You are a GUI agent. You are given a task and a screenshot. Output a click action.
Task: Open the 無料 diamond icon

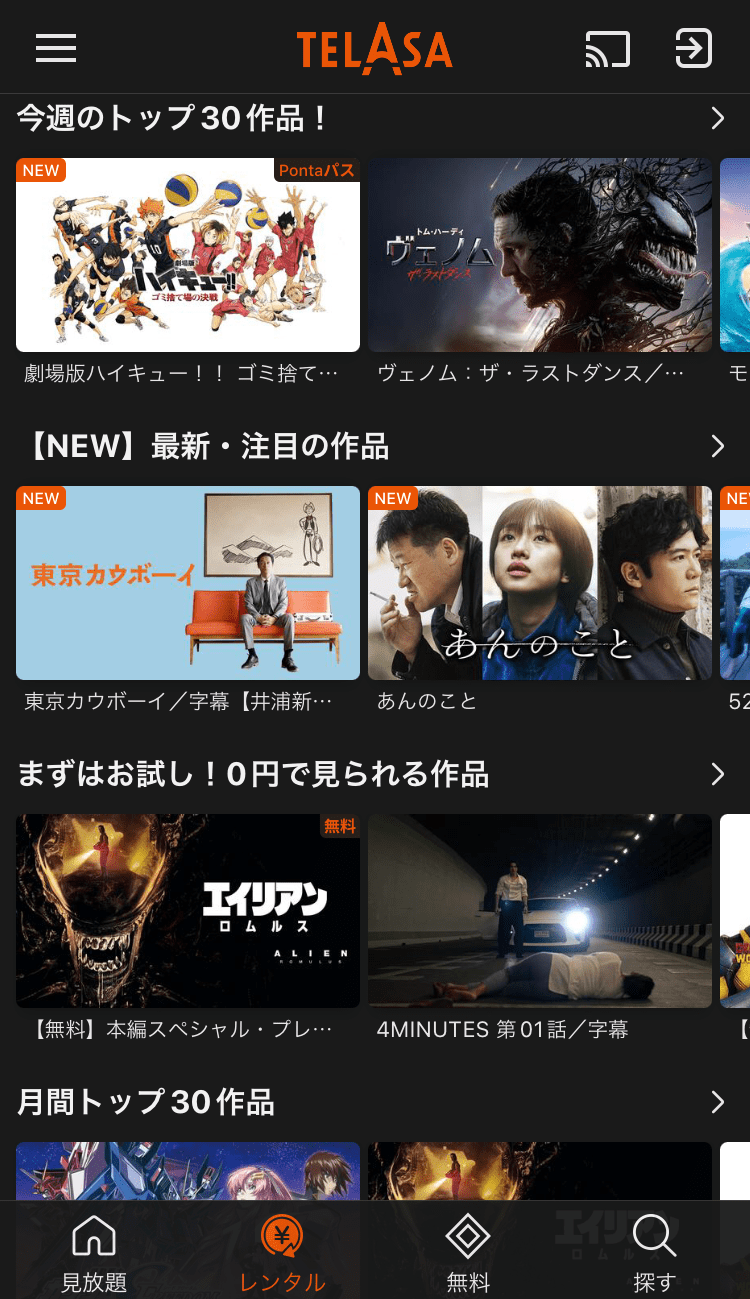pyautogui.click(x=469, y=1237)
